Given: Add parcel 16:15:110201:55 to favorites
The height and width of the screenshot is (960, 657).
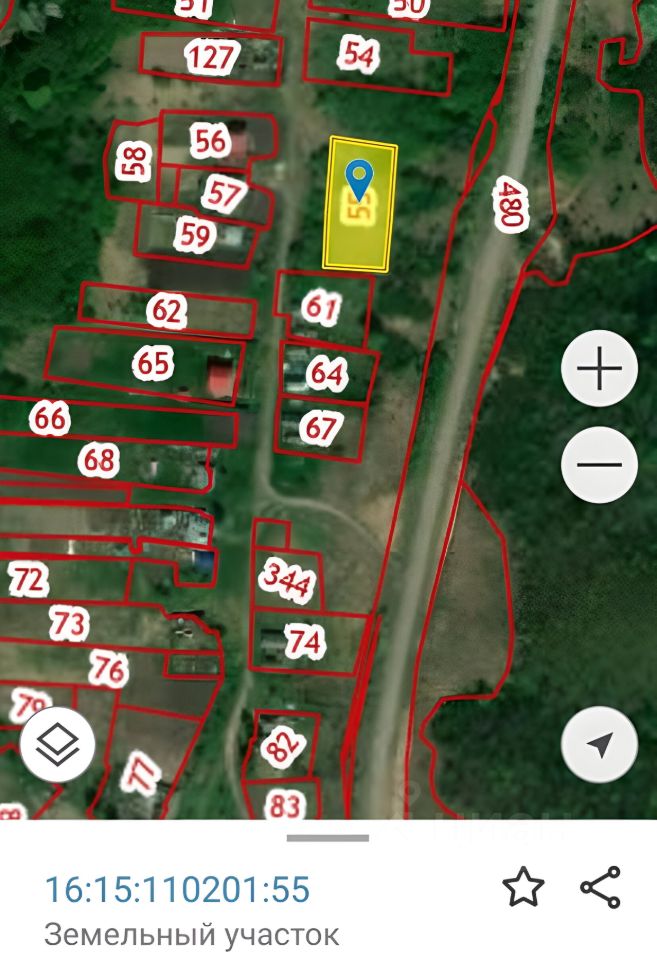Looking at the screenshot, I should pyautogui.click(x=523, y=887).
